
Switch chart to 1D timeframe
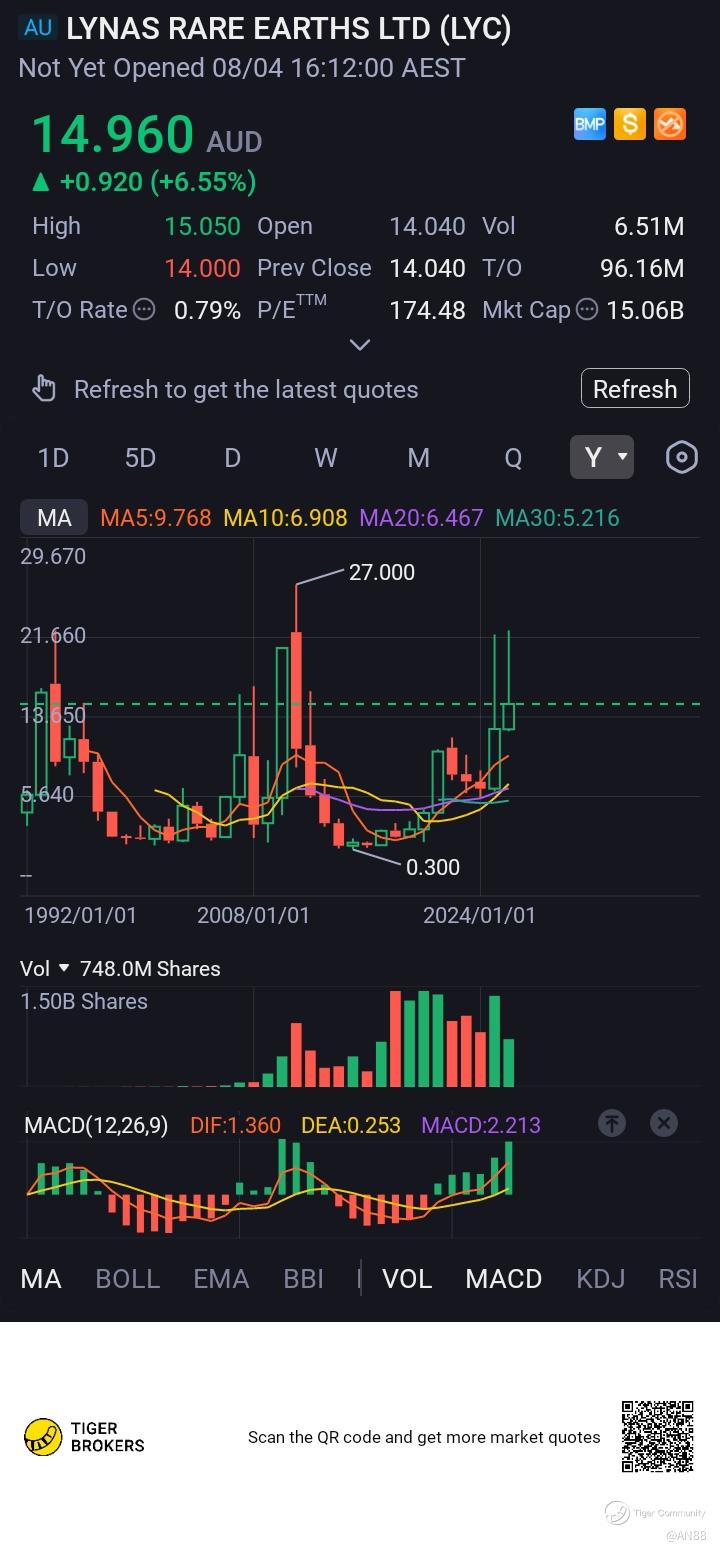(53, 458)
